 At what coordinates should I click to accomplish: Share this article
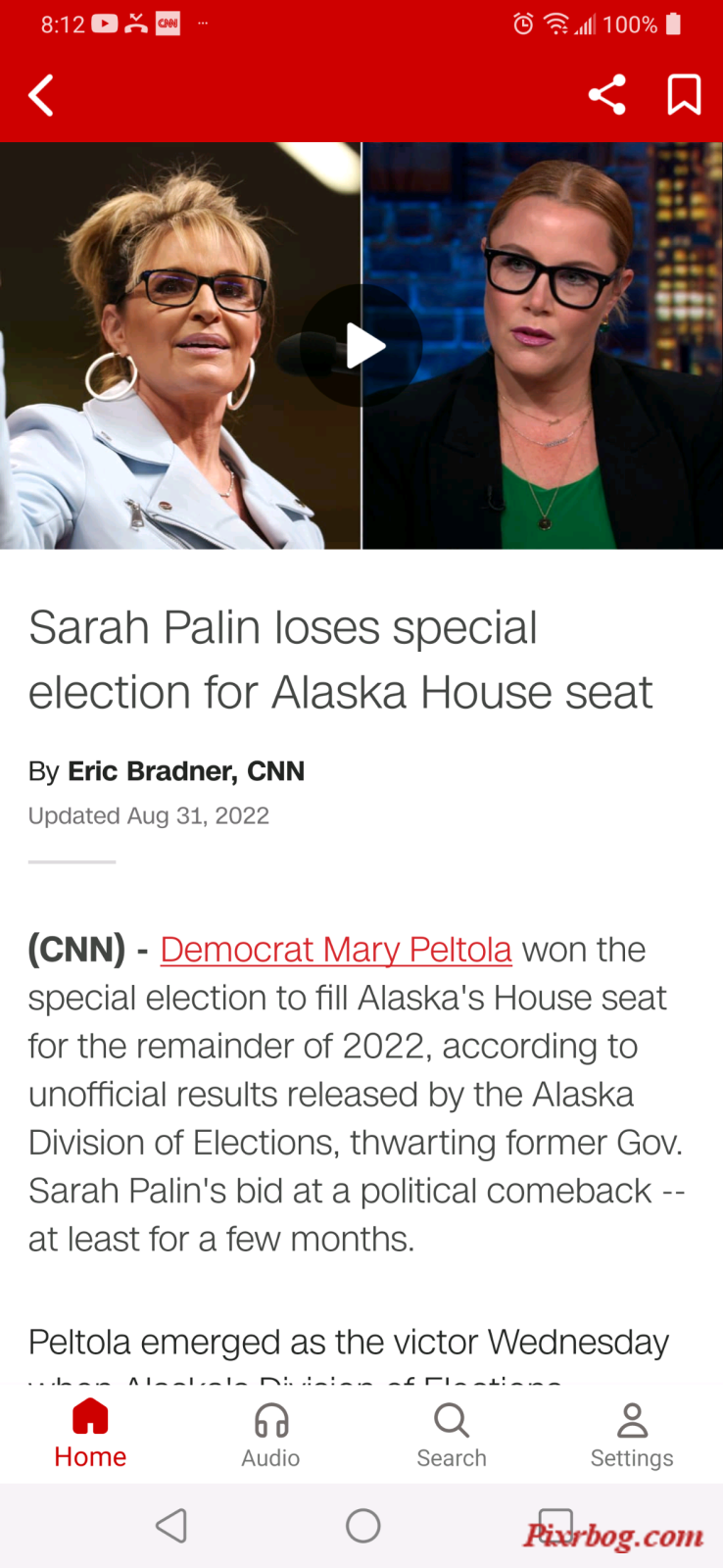click(606, 95)
